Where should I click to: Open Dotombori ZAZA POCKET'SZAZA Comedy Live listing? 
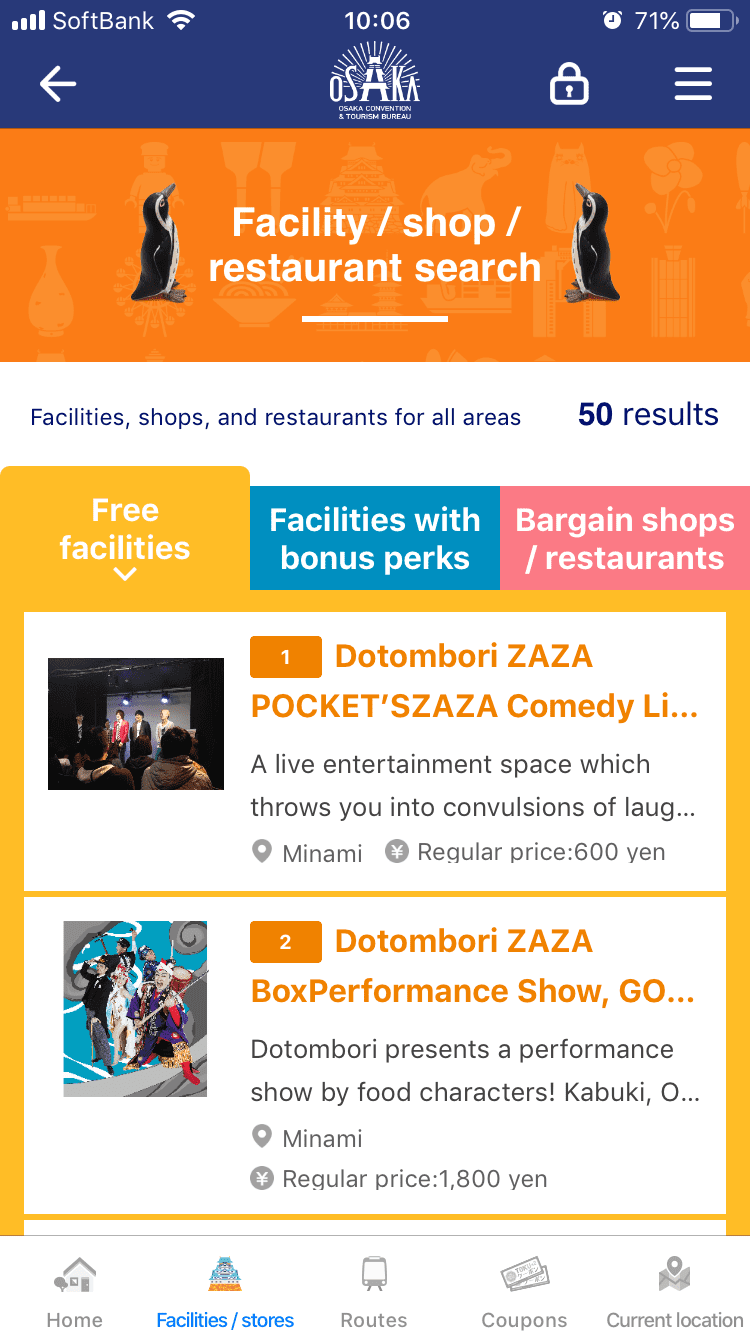coord(474,681)
